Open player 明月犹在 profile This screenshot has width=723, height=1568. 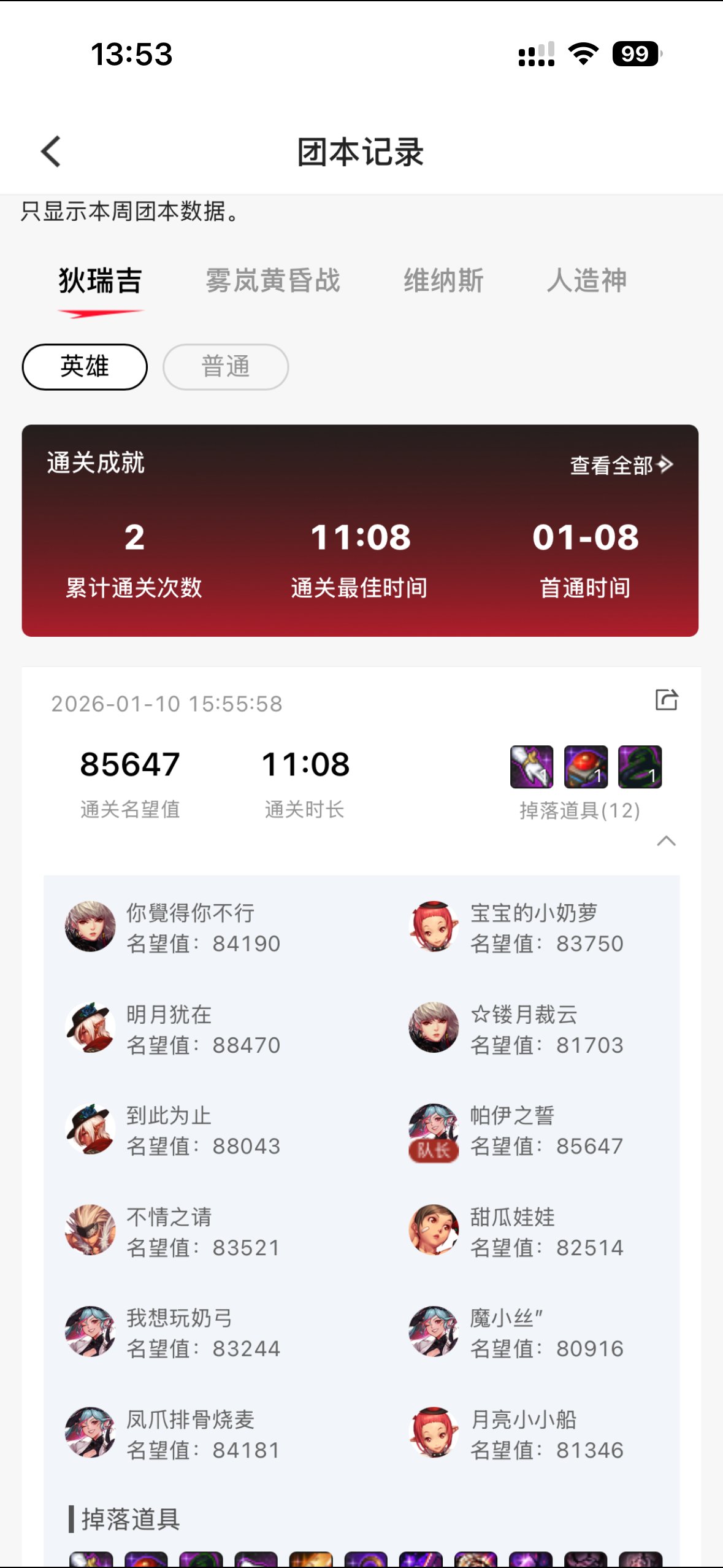(x=91, y=1028)
